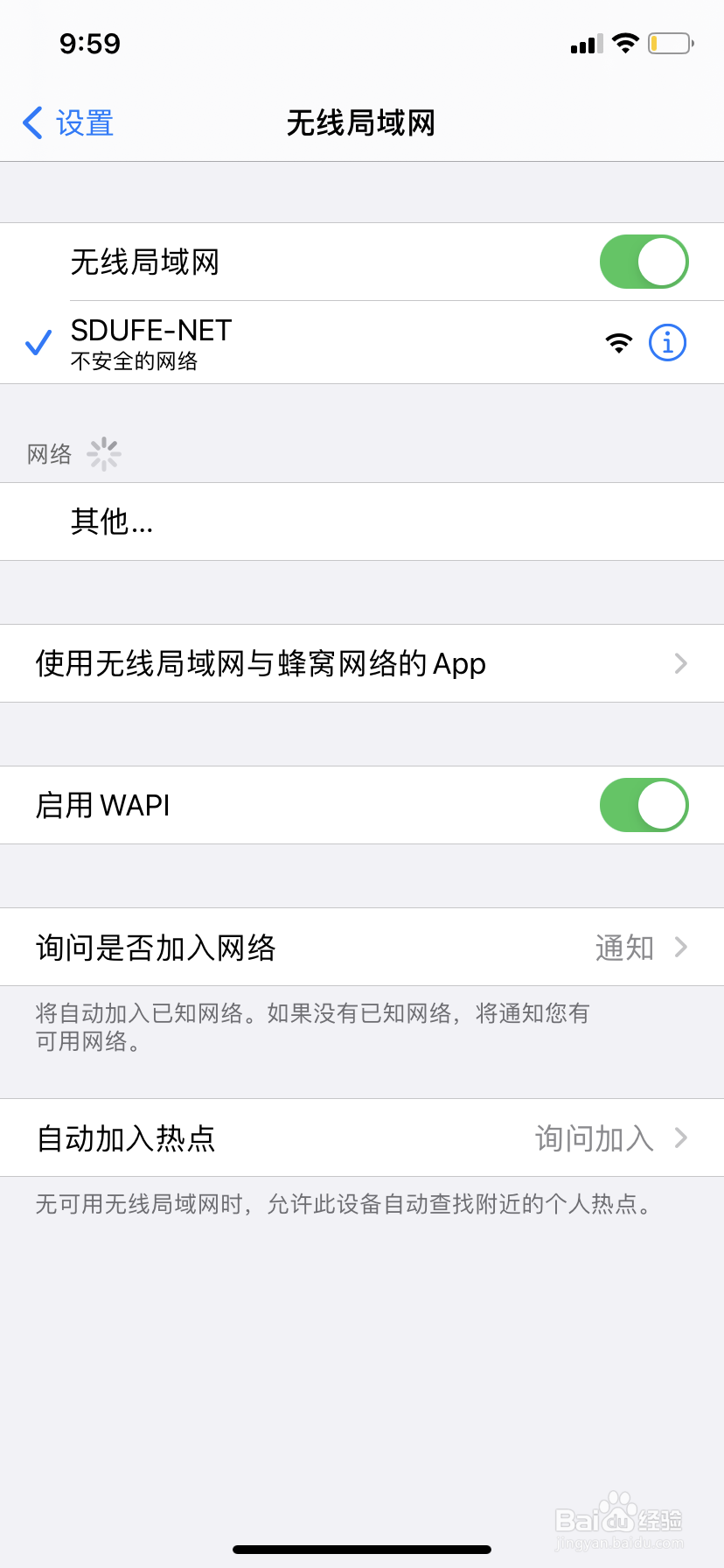Tap the Wi-Fi icon in the status bar
The width and height of the screenshot is (724, 1568).
[x=626, y=43]
